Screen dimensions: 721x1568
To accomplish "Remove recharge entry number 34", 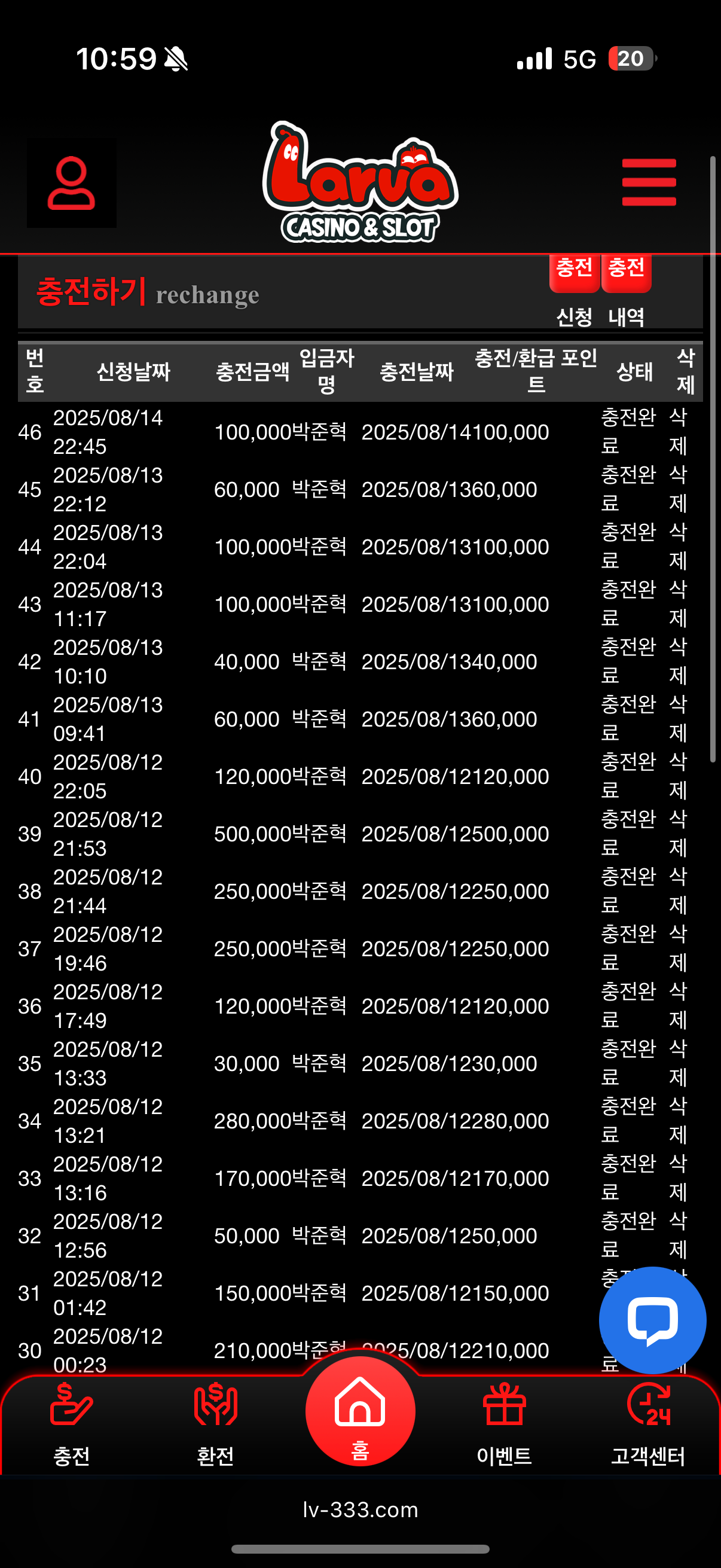I will pyautogui.click(x=678, y=1121).
